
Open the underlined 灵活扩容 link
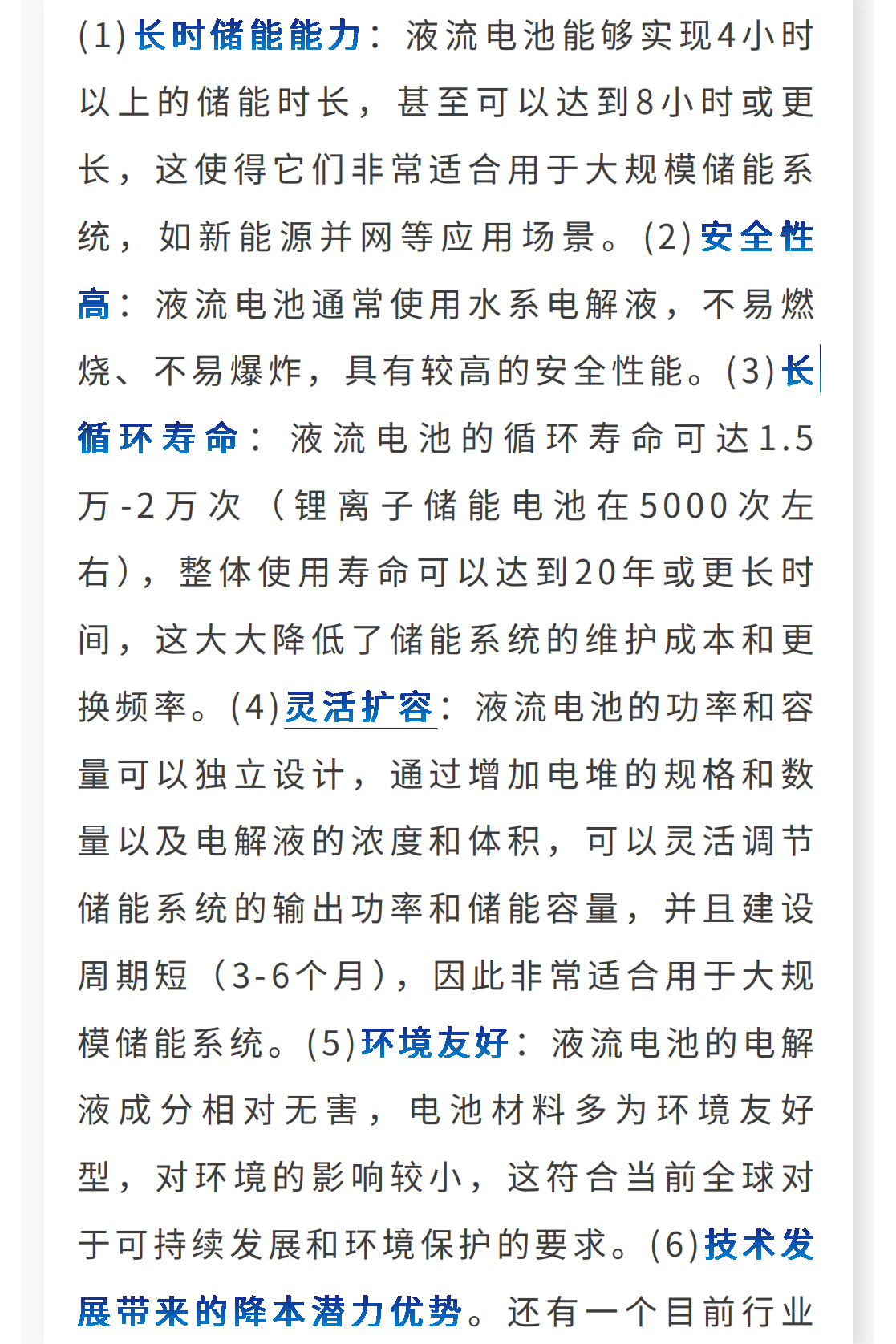pyautogui.click(x=359, y=708)
